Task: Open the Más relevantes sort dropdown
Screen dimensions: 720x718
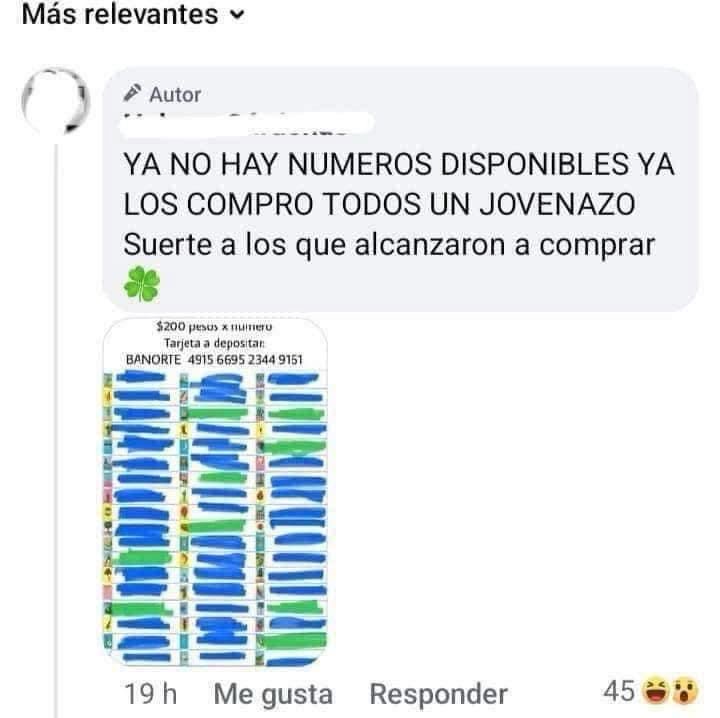Action: (x=132, y=15)
